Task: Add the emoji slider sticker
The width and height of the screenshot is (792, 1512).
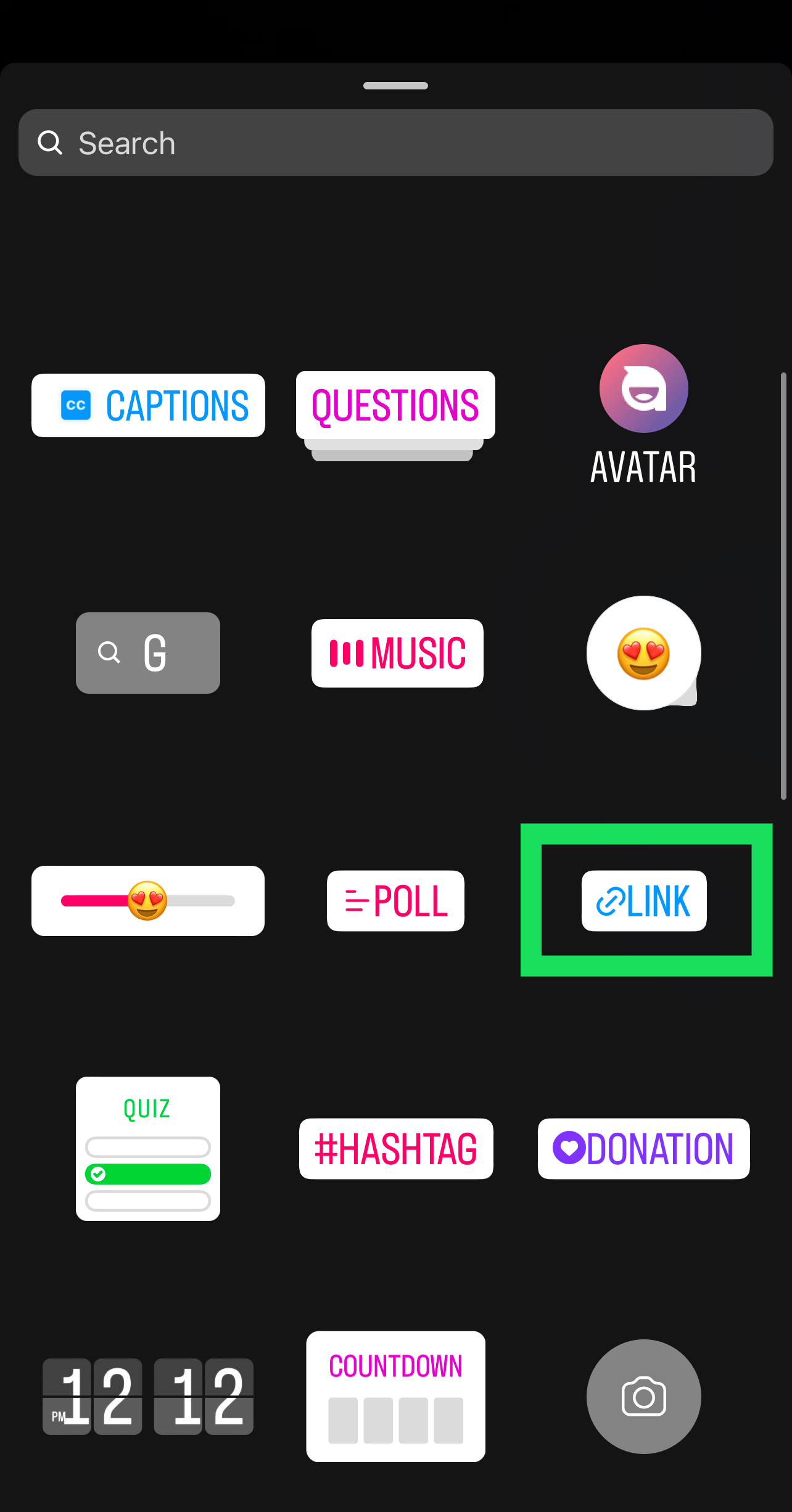Action: (148, 900)
